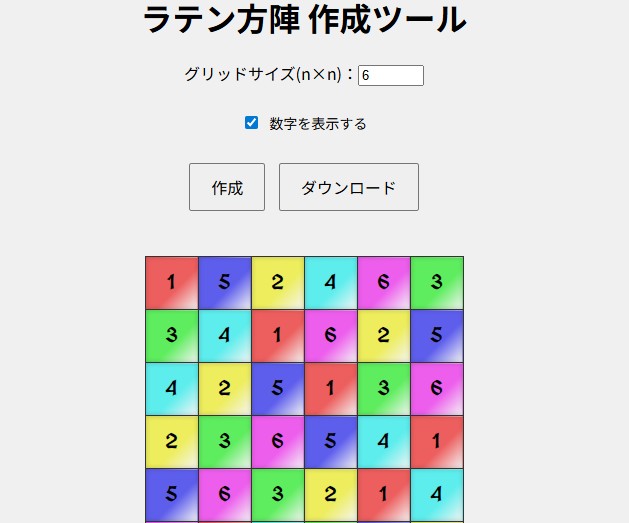629x523 pixels.
Task: Tap the ダウンロード button
Action: click(x=348, y=187)
